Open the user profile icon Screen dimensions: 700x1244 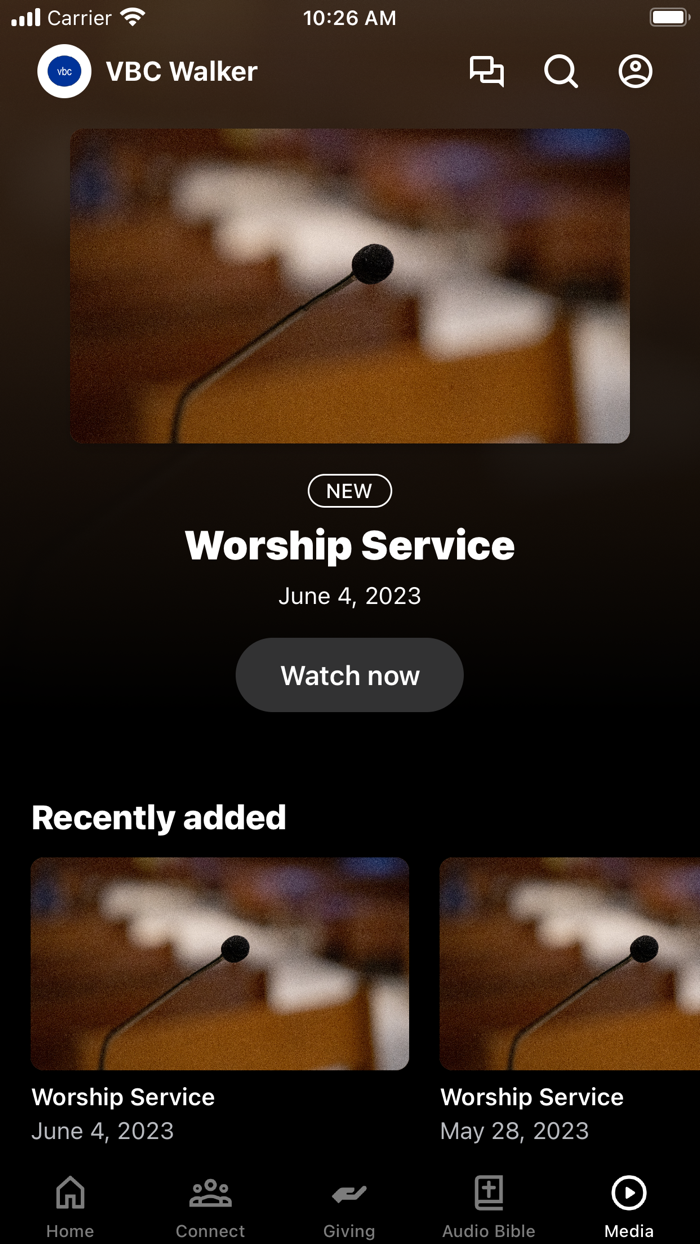tap(635, 72)
